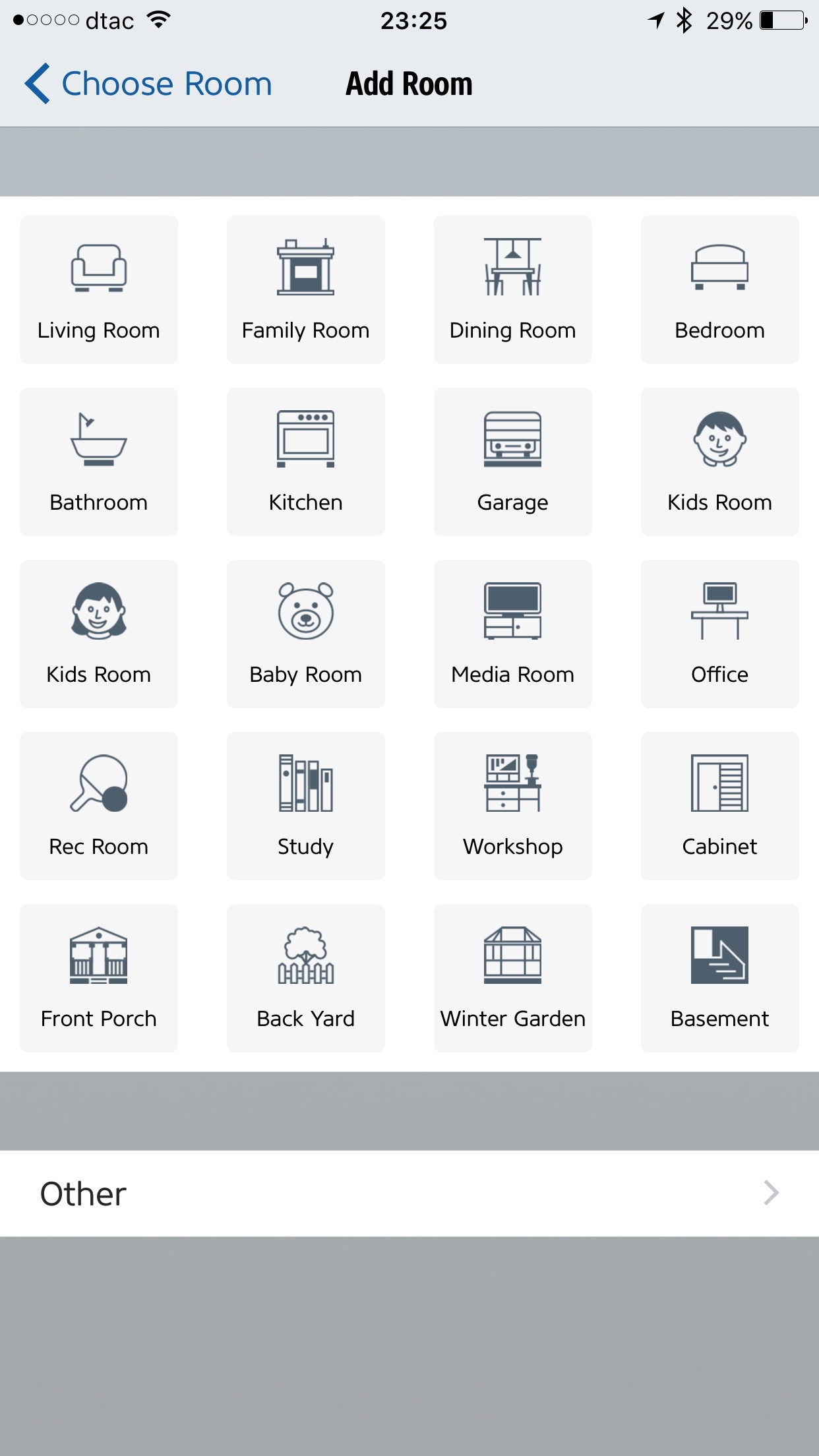This screenshot has height=1456, width=819.
Task: Choose Kitchen
Action: point(306,462)
